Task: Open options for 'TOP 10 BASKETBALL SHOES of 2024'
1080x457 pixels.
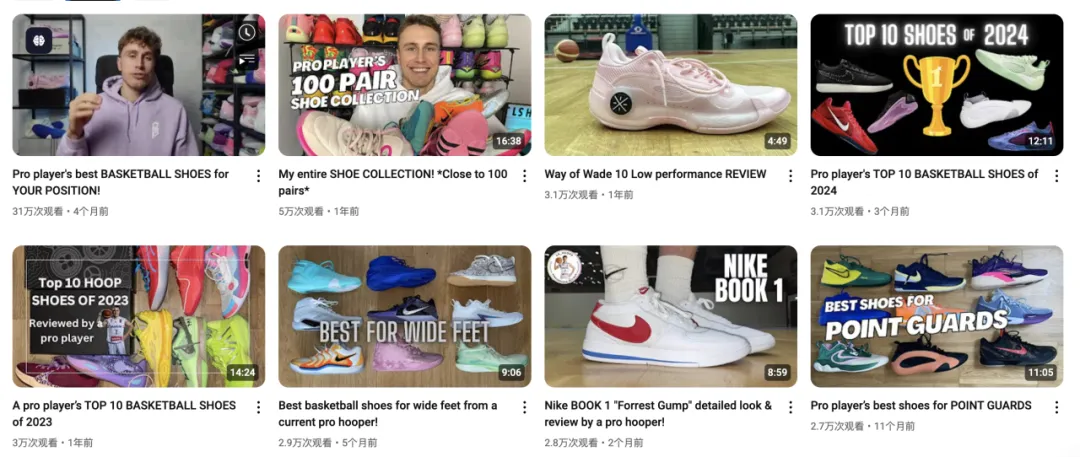Action: pyautogui.click(x=1056, y=176)
